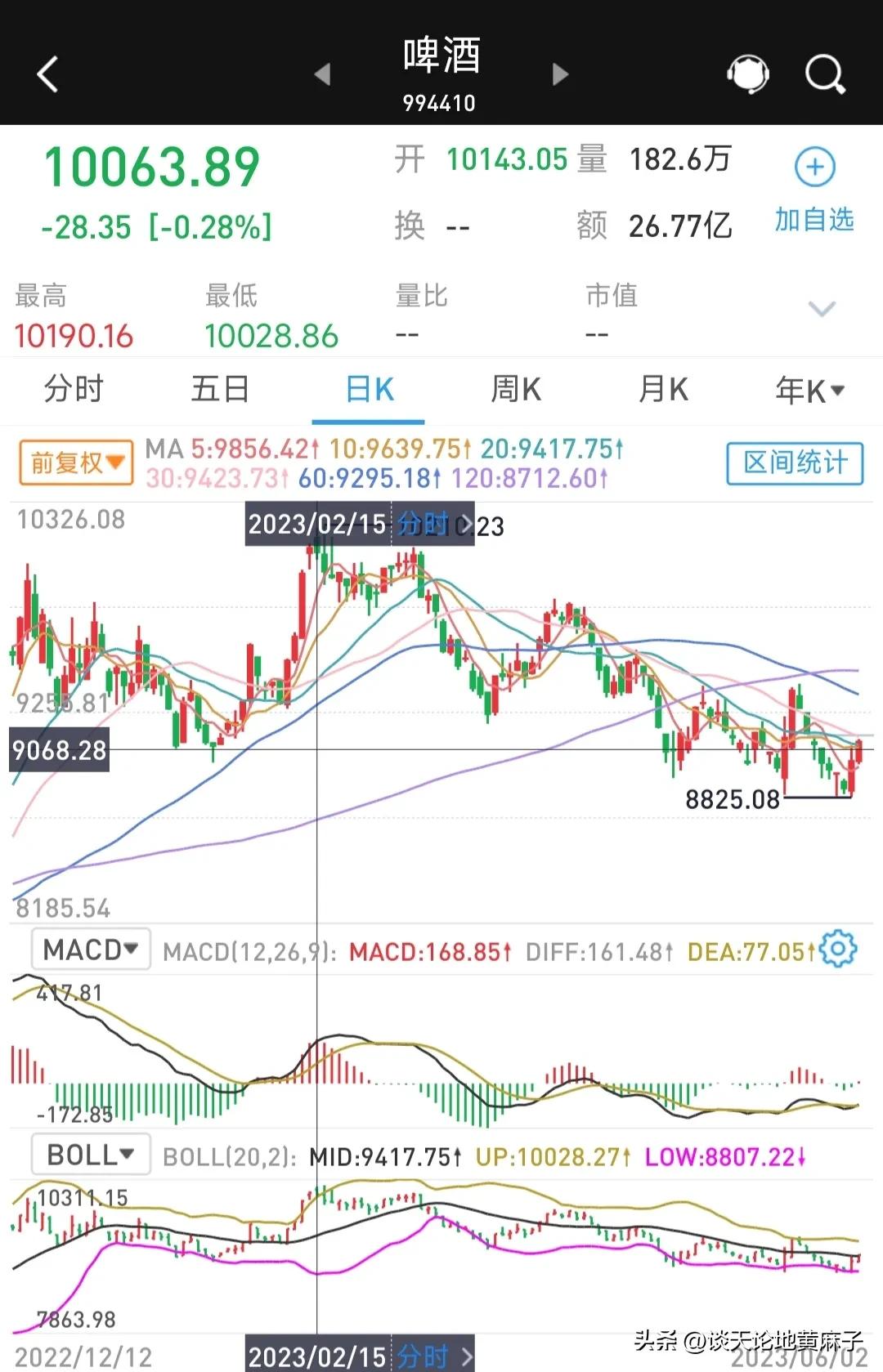Switch to the previous index with left arrow
This screenshot has height=1372, width=883.
323,74
